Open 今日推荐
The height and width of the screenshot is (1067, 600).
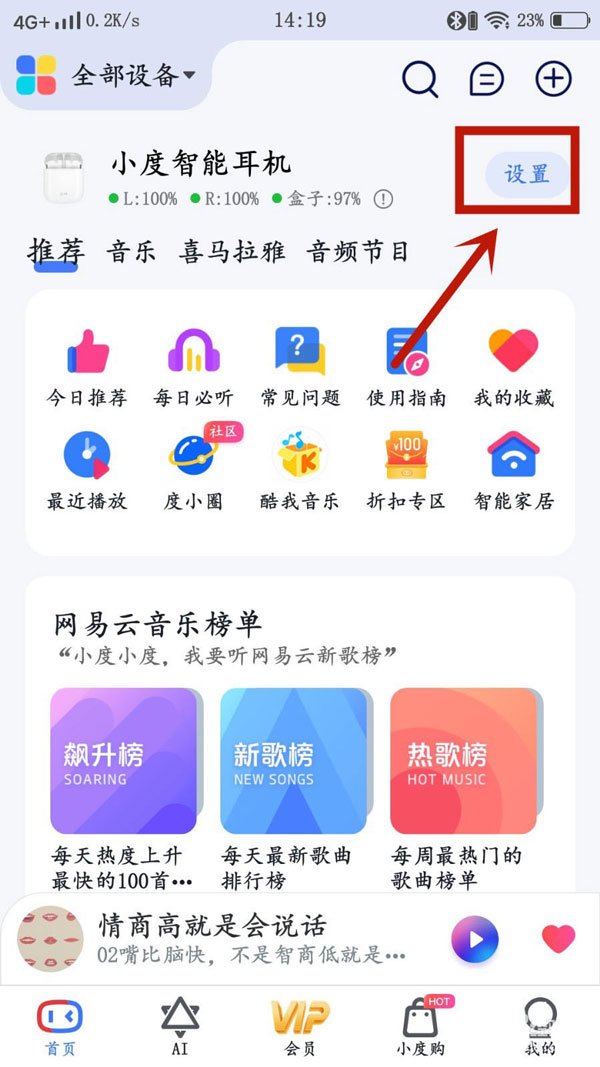(87, 366)
